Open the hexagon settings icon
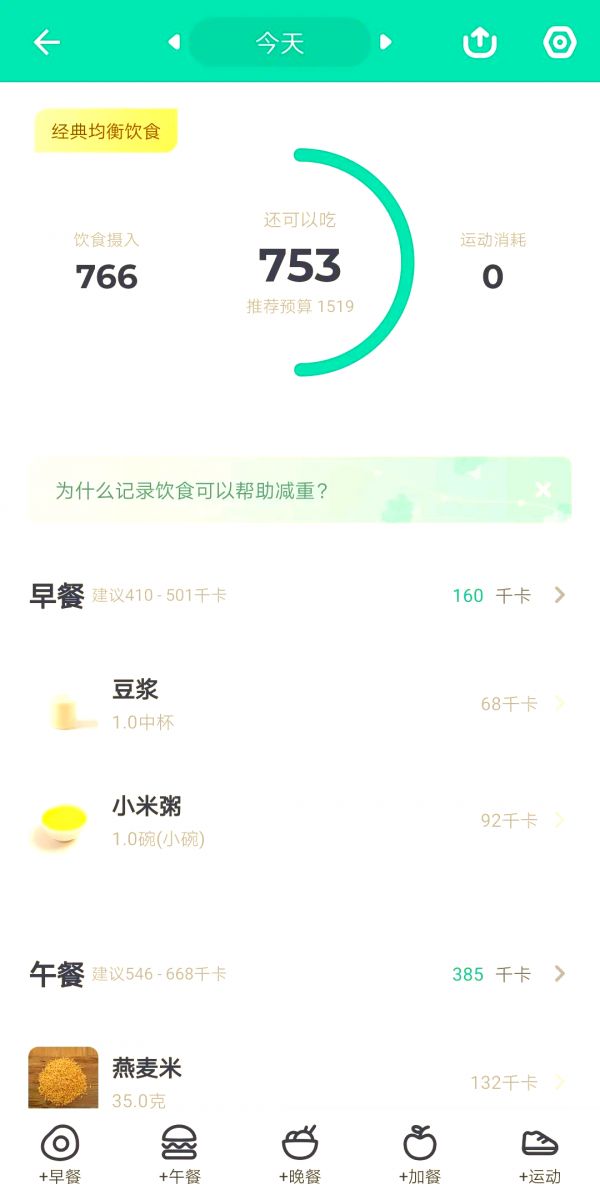Viewport: 600px width, 1190px height. (x=559, y=42)
